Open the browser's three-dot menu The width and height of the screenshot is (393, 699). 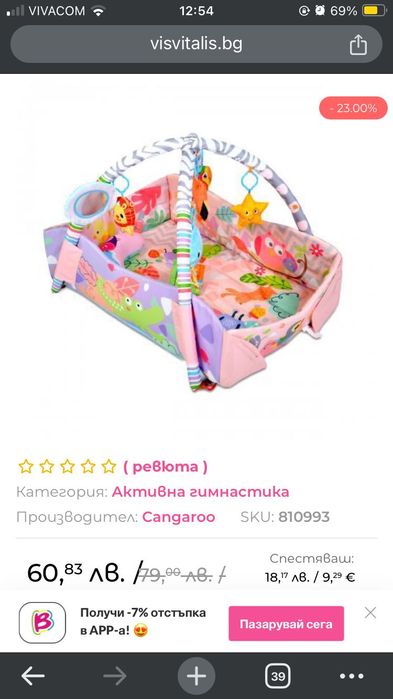coord(352,676)
